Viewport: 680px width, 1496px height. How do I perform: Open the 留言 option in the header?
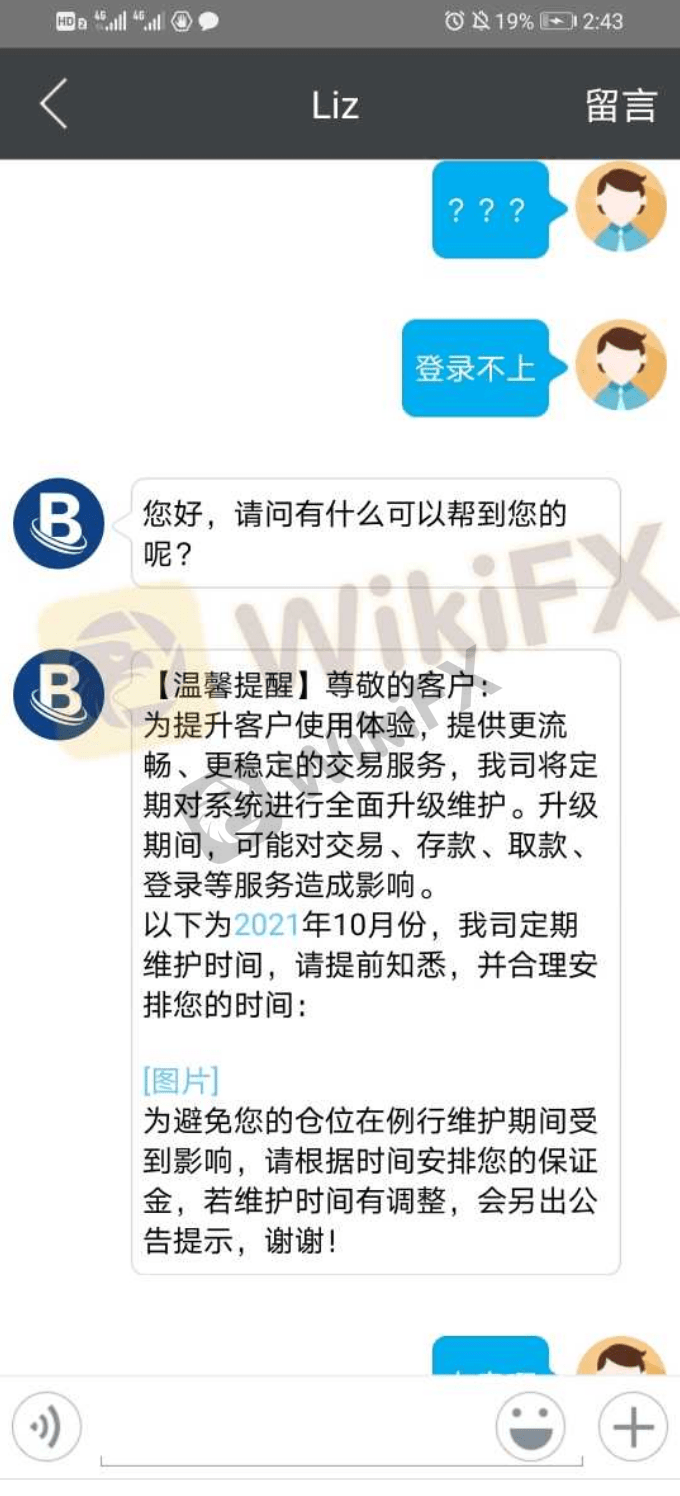620,105
